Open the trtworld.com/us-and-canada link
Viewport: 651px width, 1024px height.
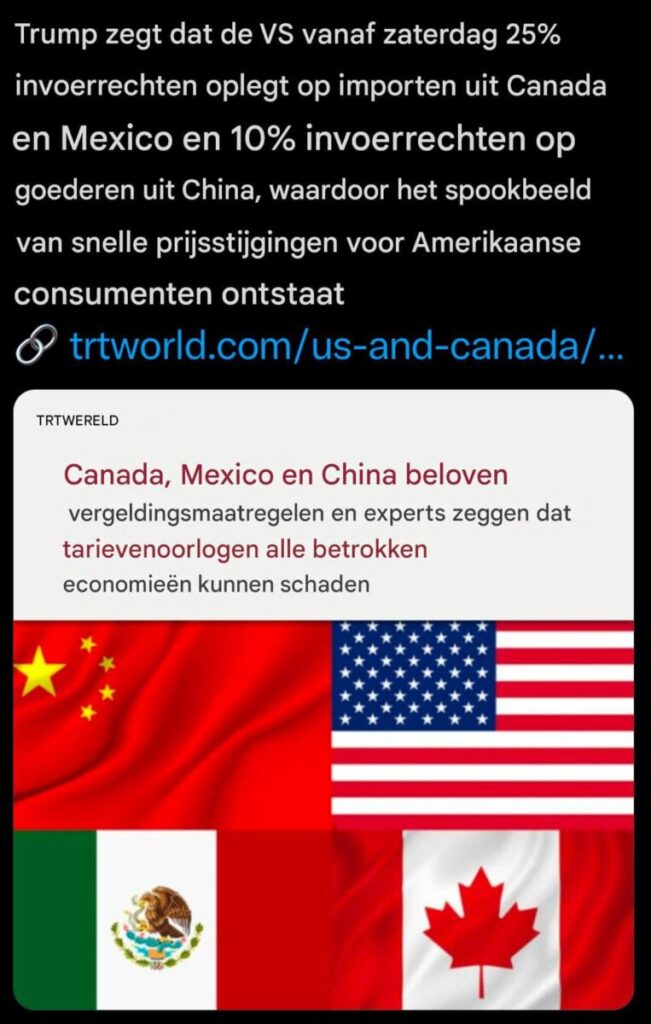(x=346, y=347)
